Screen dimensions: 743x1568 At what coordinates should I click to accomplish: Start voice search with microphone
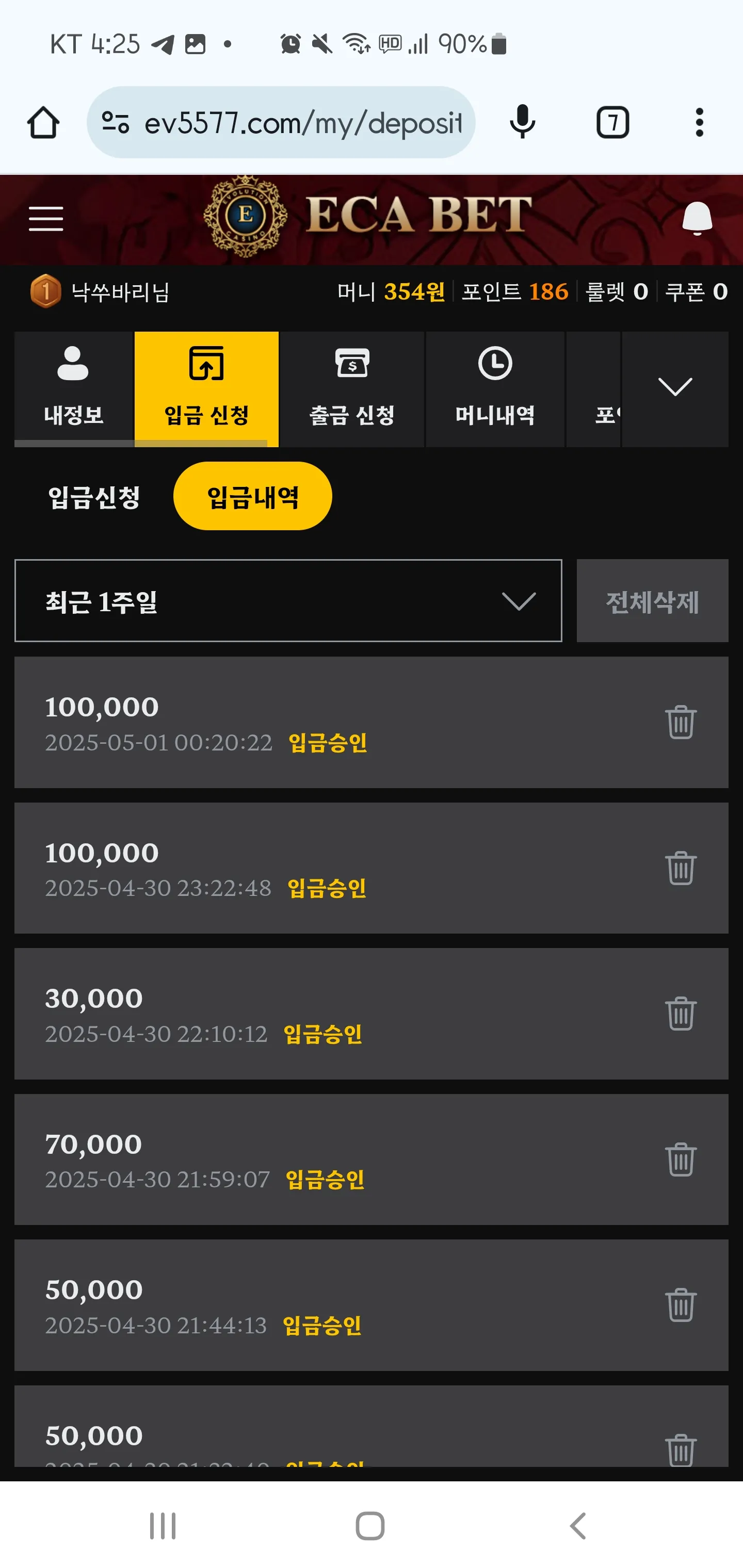pos(522,122)
